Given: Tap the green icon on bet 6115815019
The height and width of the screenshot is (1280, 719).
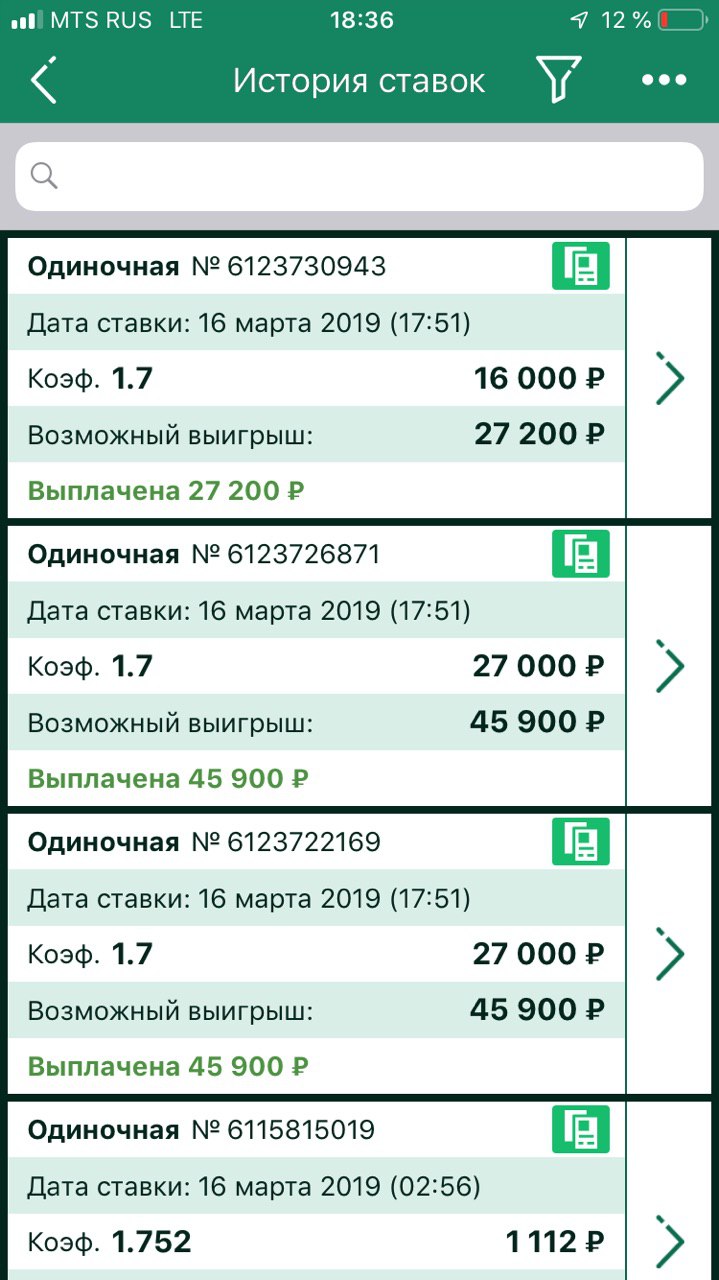Looking at the screenshot, I should click(581, 1130).
